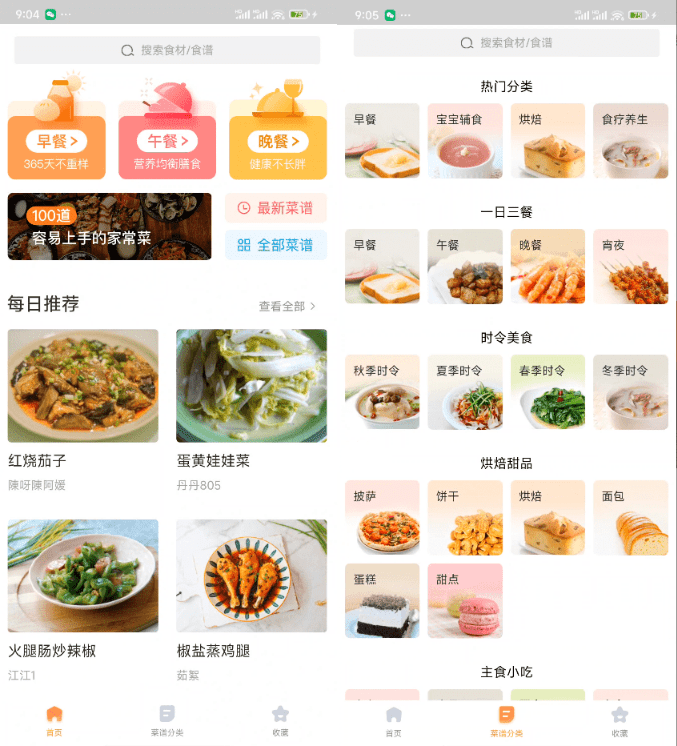Browse the 饼干 category

click(x=465, y=518)
